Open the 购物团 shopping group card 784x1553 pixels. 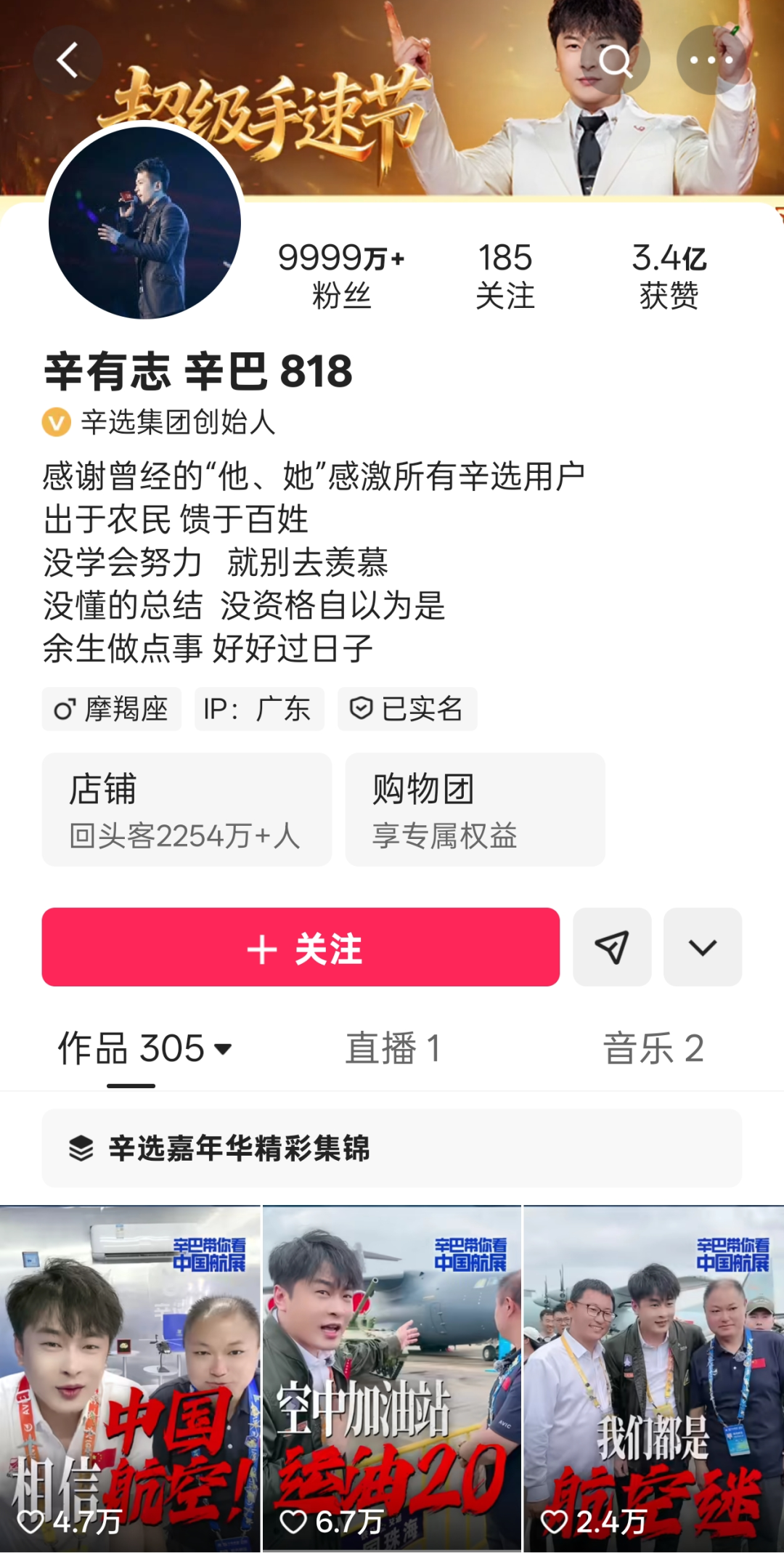(x=475, y=809)
